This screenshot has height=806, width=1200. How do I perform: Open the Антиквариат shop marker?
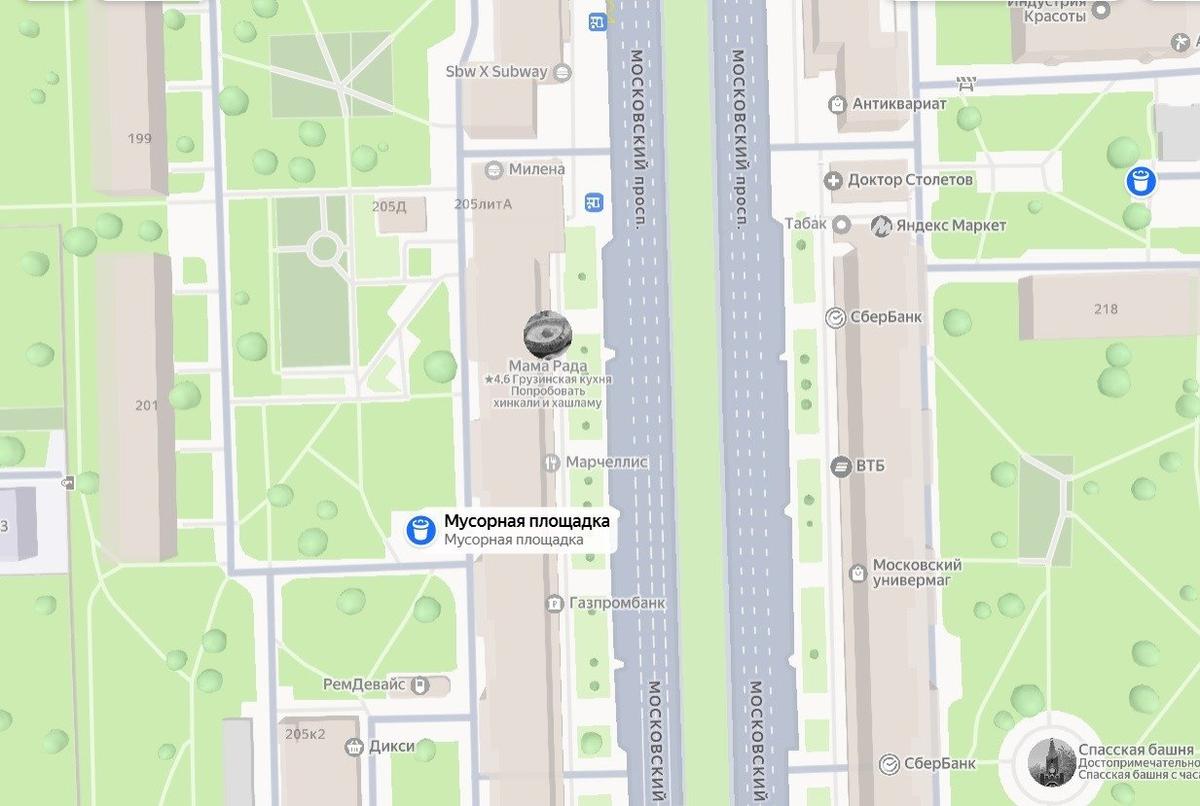pyautogui.click(x=837, y=103)
